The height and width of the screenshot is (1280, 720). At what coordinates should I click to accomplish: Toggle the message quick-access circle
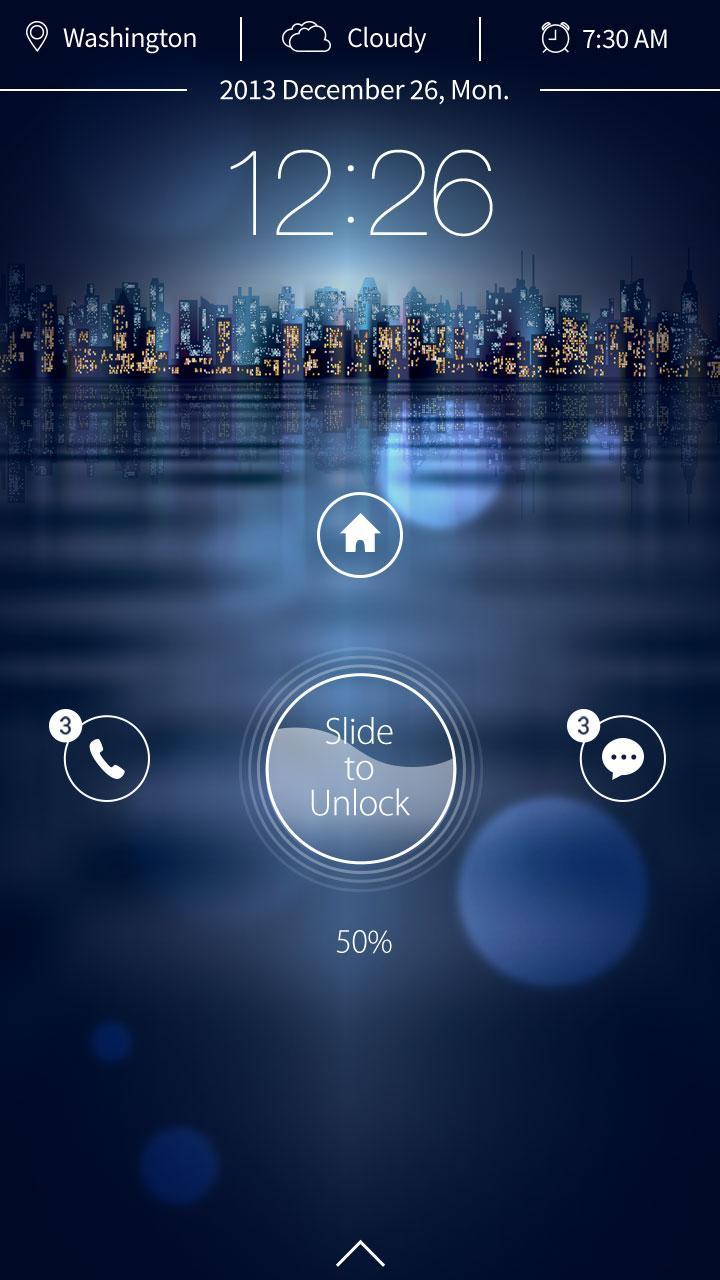coord(622,760)
